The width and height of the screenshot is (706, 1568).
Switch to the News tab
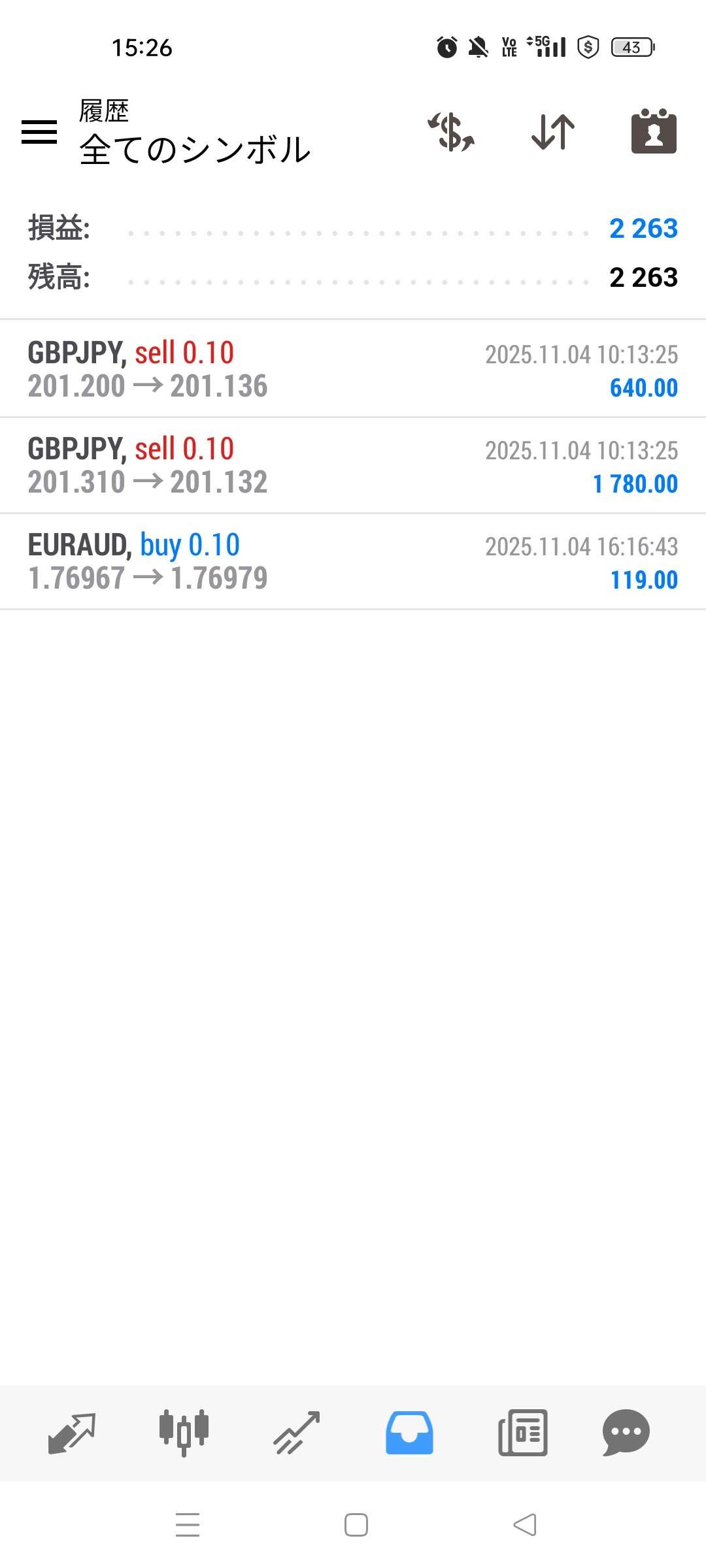pyautogui.click(x=522, y=1433)
